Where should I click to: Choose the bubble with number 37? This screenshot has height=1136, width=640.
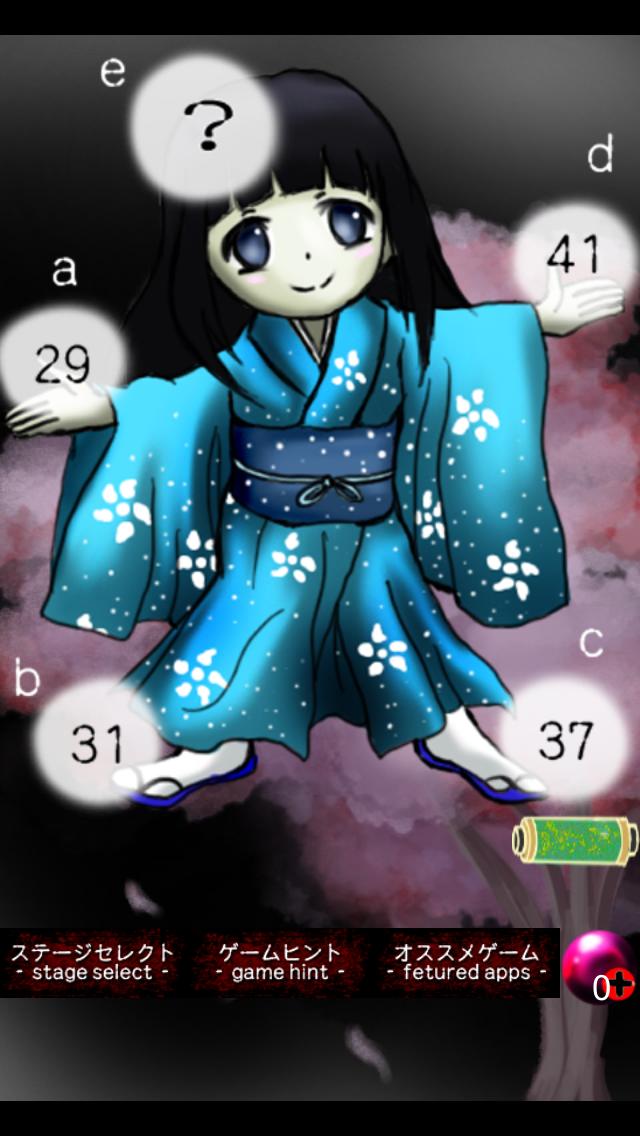coord(565,741)
